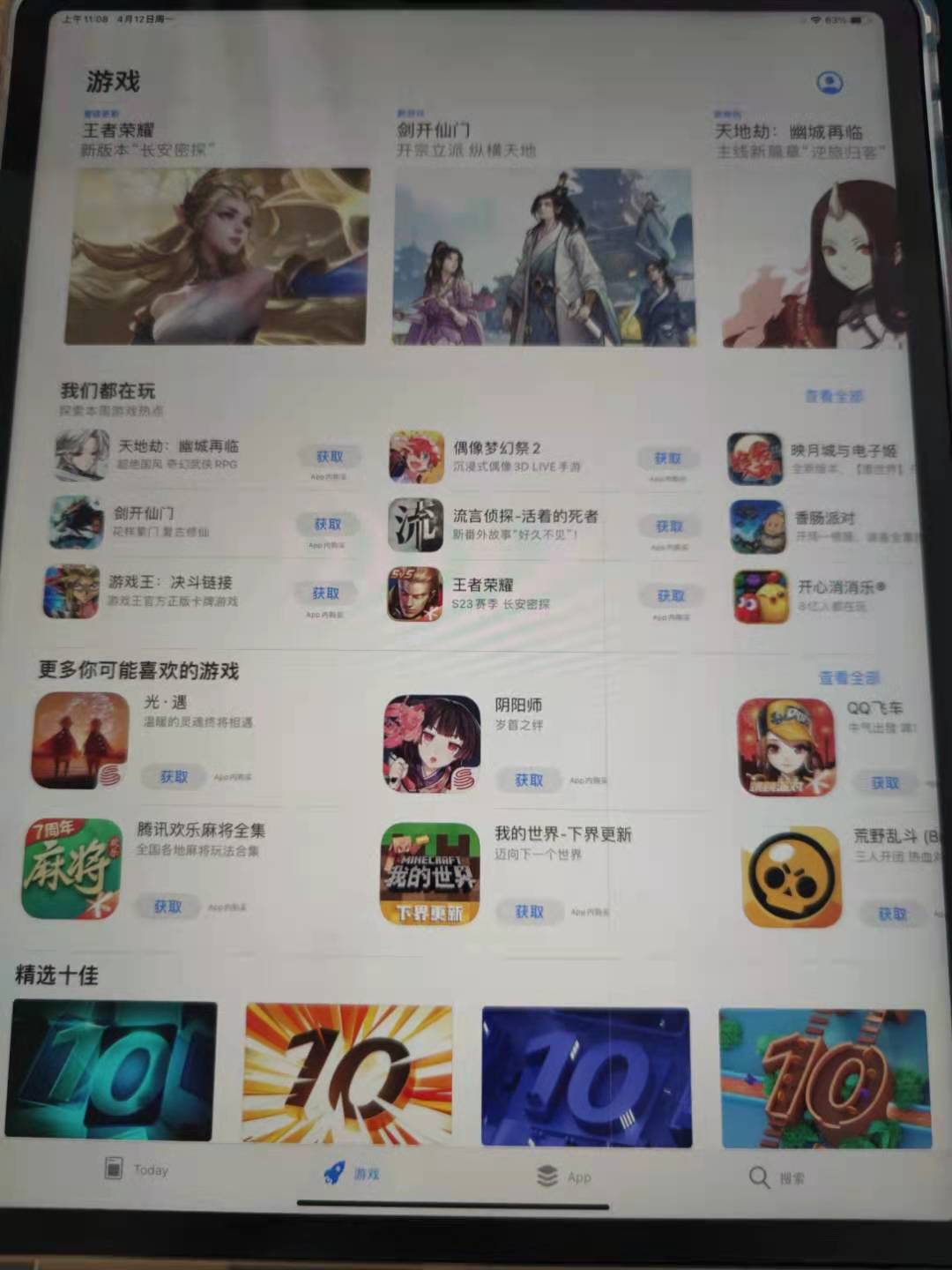Open the account profile icon
The height and width of the screenshot is (1270, 952).
(829, 83)
